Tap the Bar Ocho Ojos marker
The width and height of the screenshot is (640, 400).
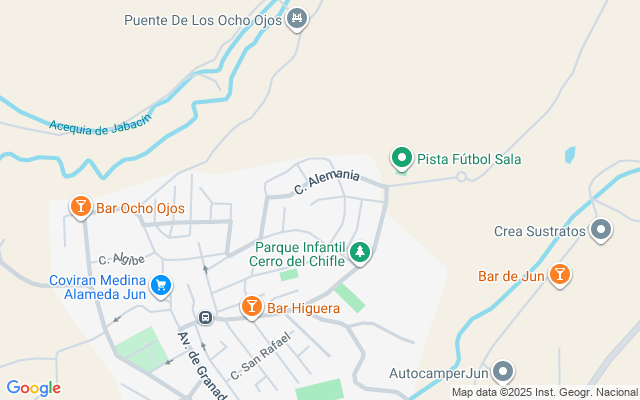coord(80,207)
